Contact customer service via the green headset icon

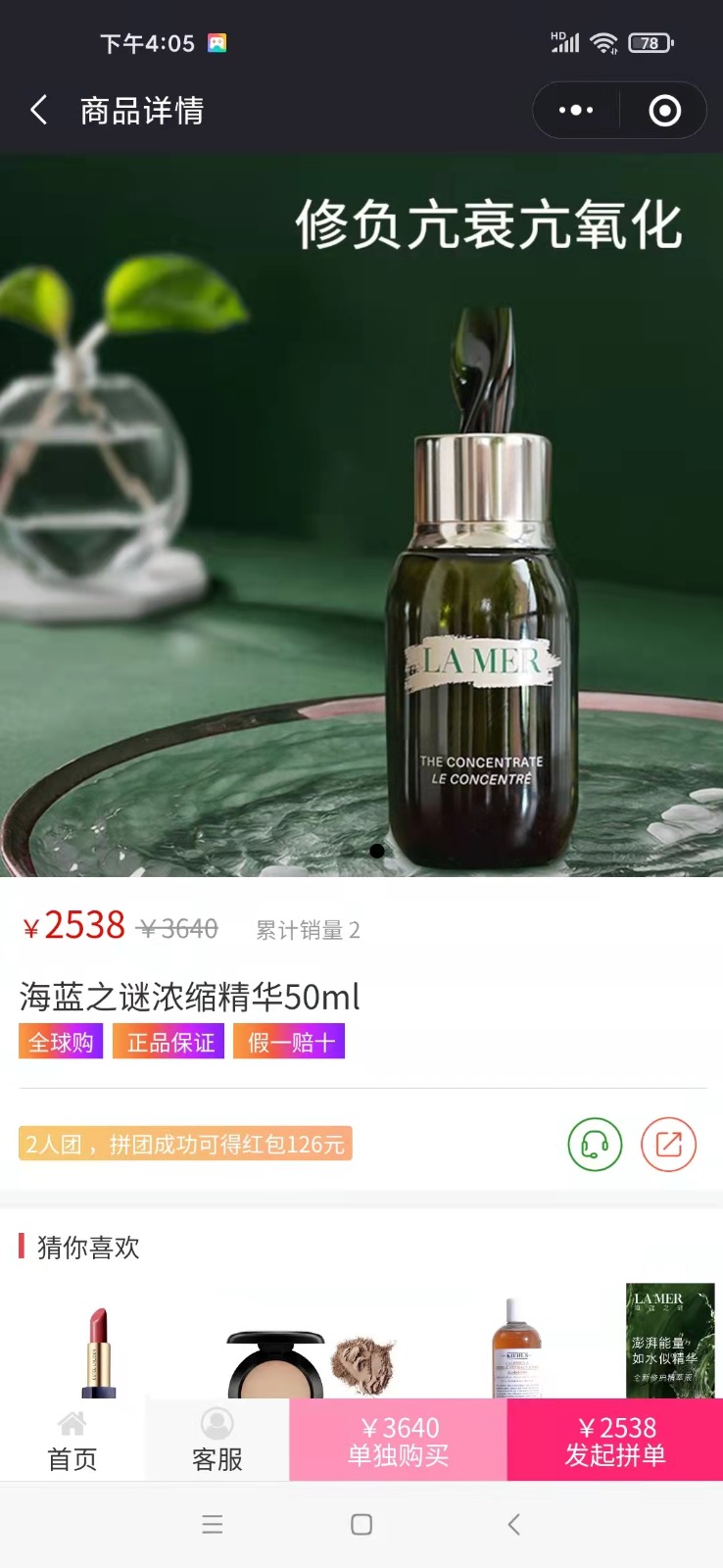(595, 1144)
